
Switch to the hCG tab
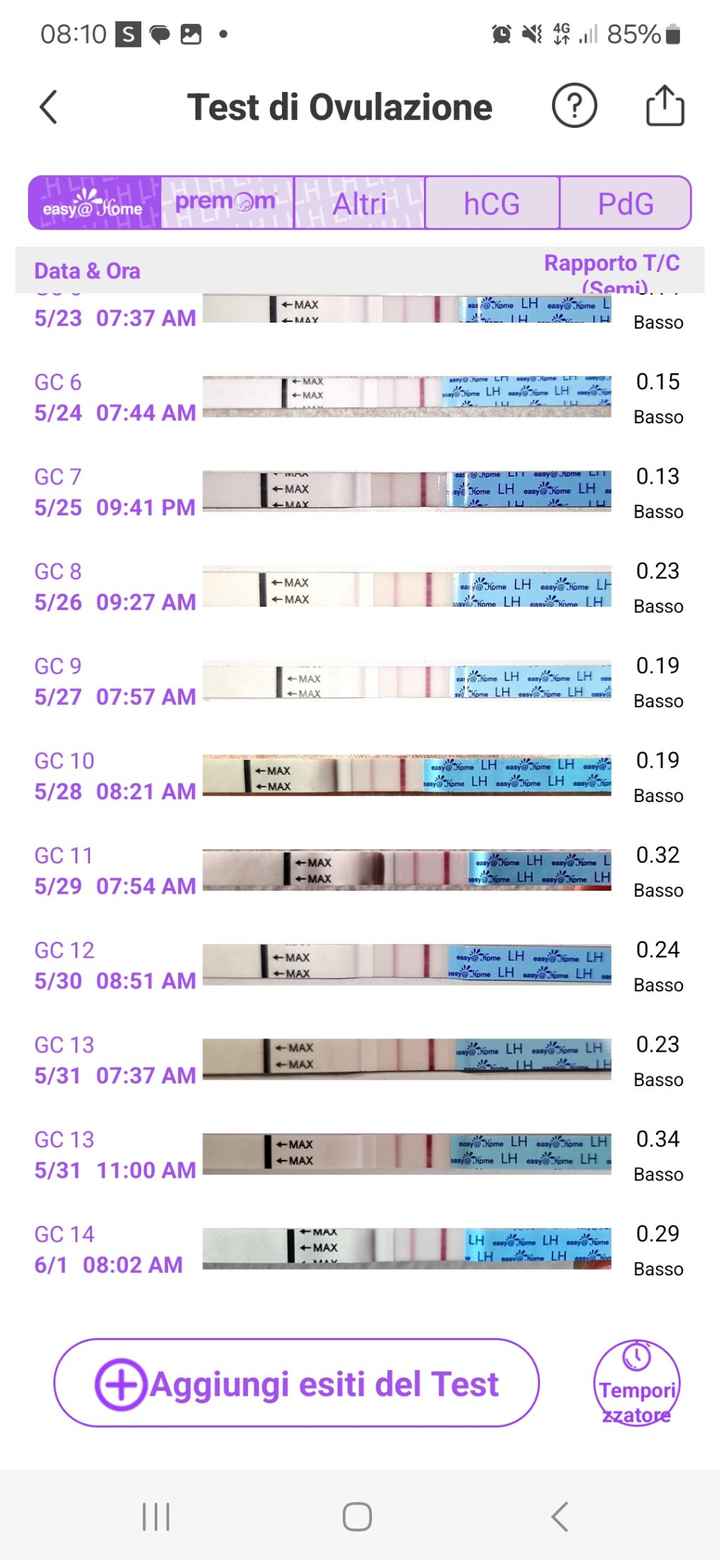pyautogui.click(x=492, y=204)
